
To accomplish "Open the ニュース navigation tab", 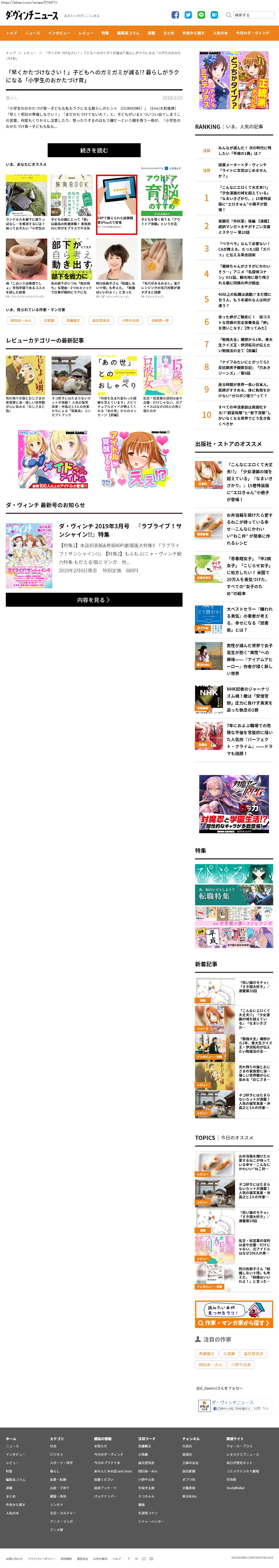I will pos(32,33).
